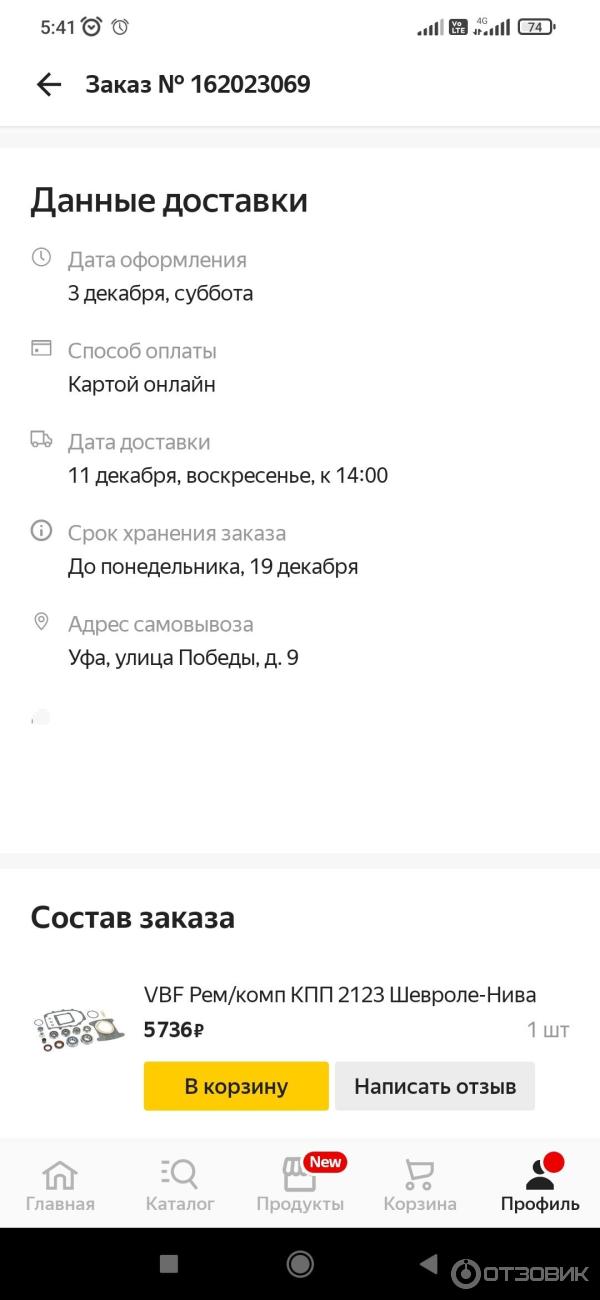Open the Корзина tab
This screenshot has height=1300, width=600.
pyautogui.click(x=420, y=1185)
